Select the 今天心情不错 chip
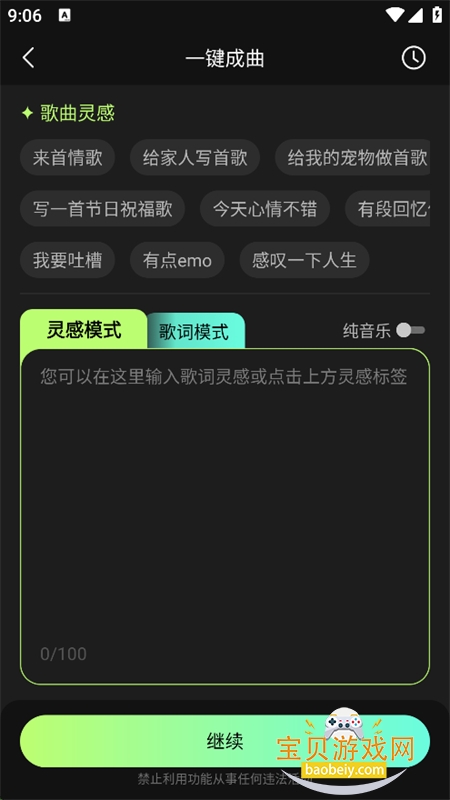 [265, 209]
